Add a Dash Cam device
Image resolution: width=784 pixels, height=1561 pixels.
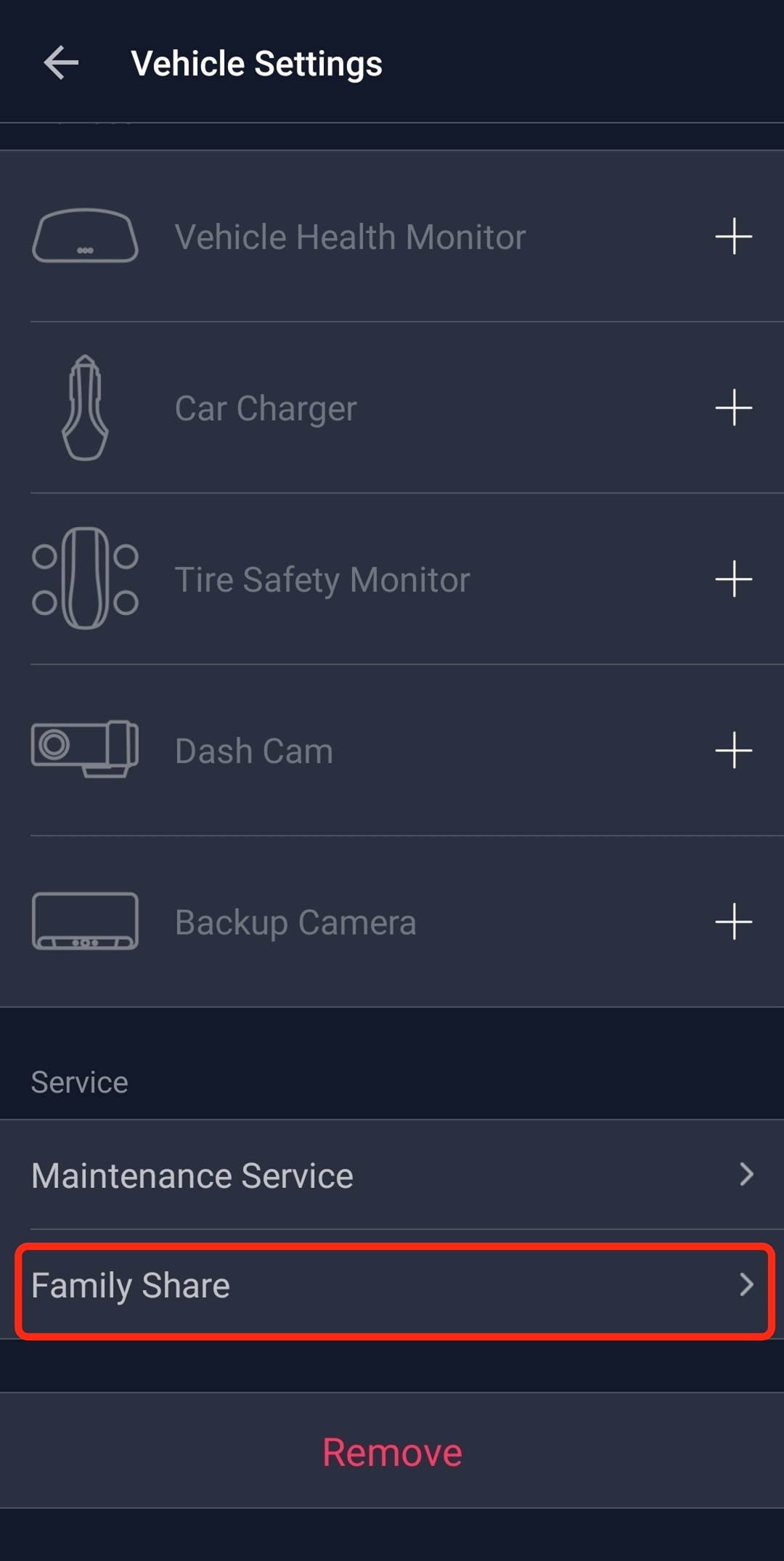(733, 750)
